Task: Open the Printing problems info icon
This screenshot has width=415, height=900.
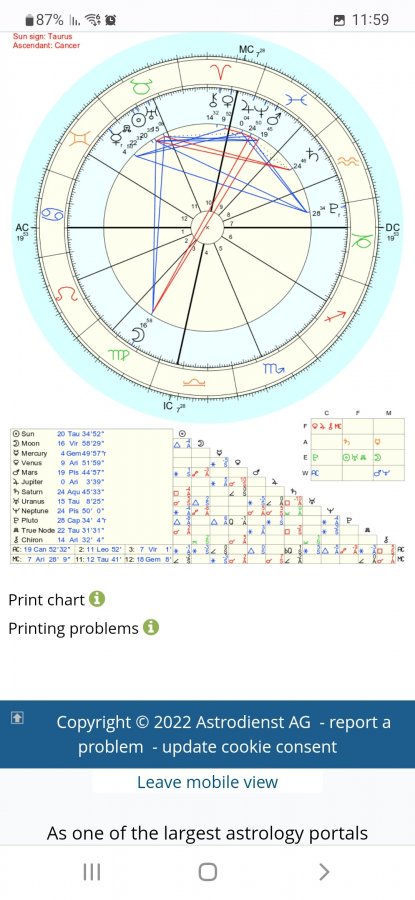Action: [x=151, y=628]
